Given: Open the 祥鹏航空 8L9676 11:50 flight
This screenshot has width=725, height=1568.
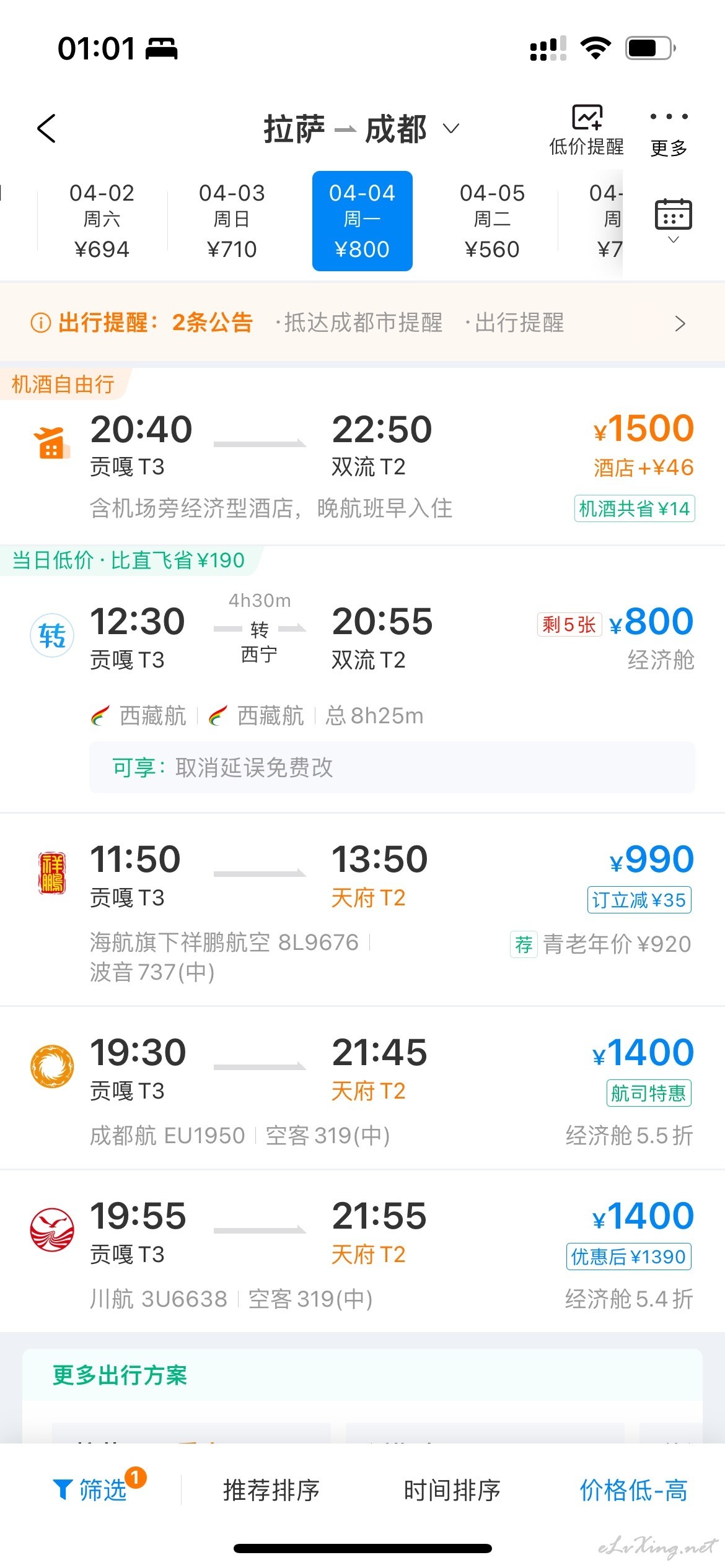Looking at the screenshot, I should pyautogui.click(x=362, y=910).
